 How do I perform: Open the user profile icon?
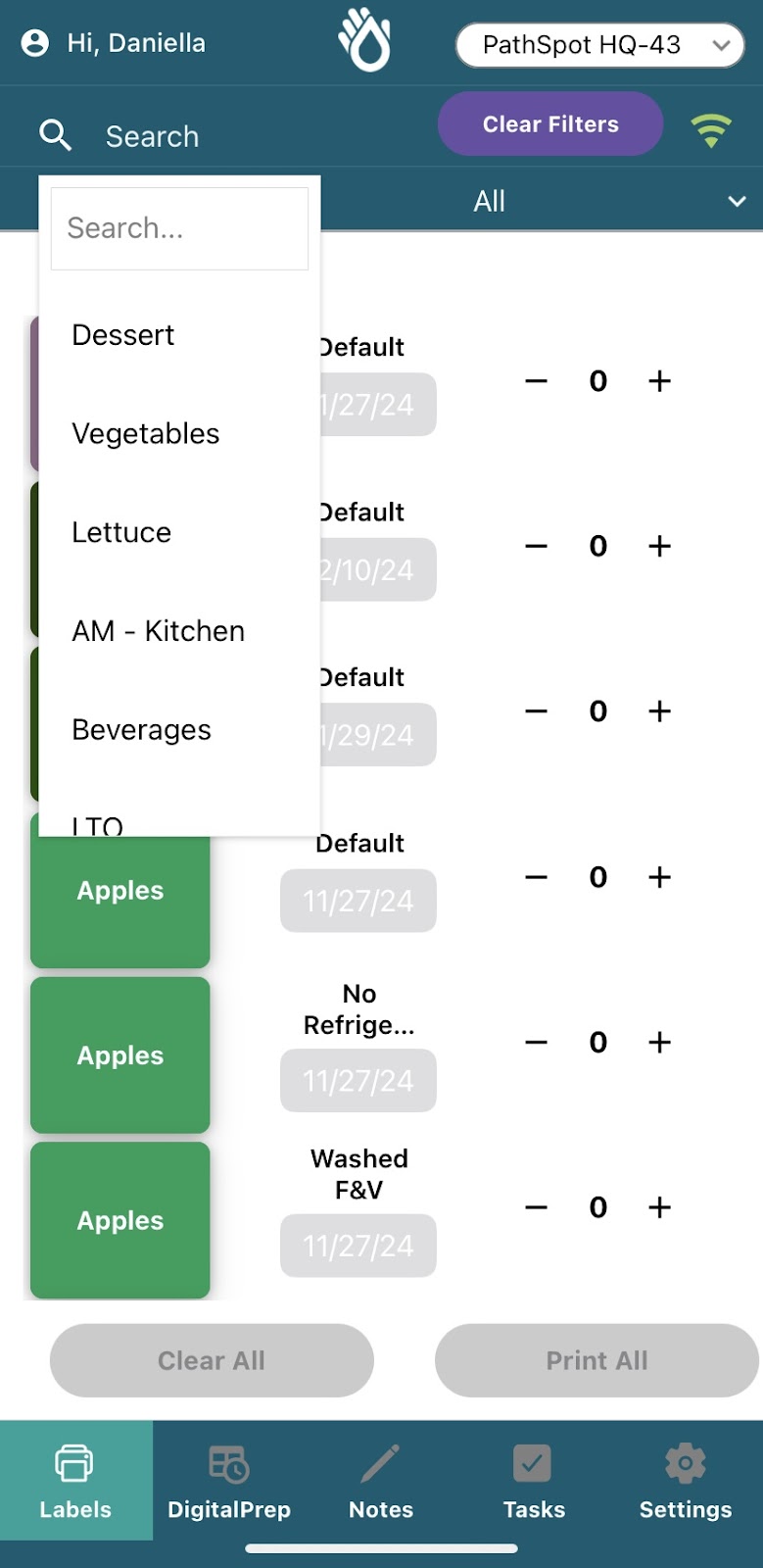[x=35, y=43]
